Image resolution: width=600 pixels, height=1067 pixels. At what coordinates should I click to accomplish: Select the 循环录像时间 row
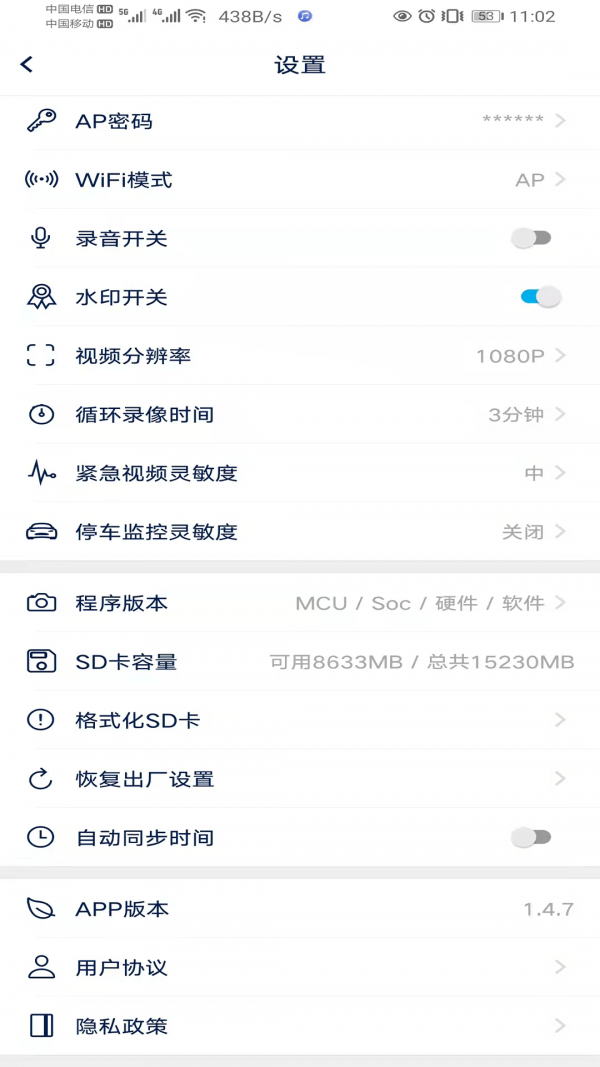coord(300,414)
